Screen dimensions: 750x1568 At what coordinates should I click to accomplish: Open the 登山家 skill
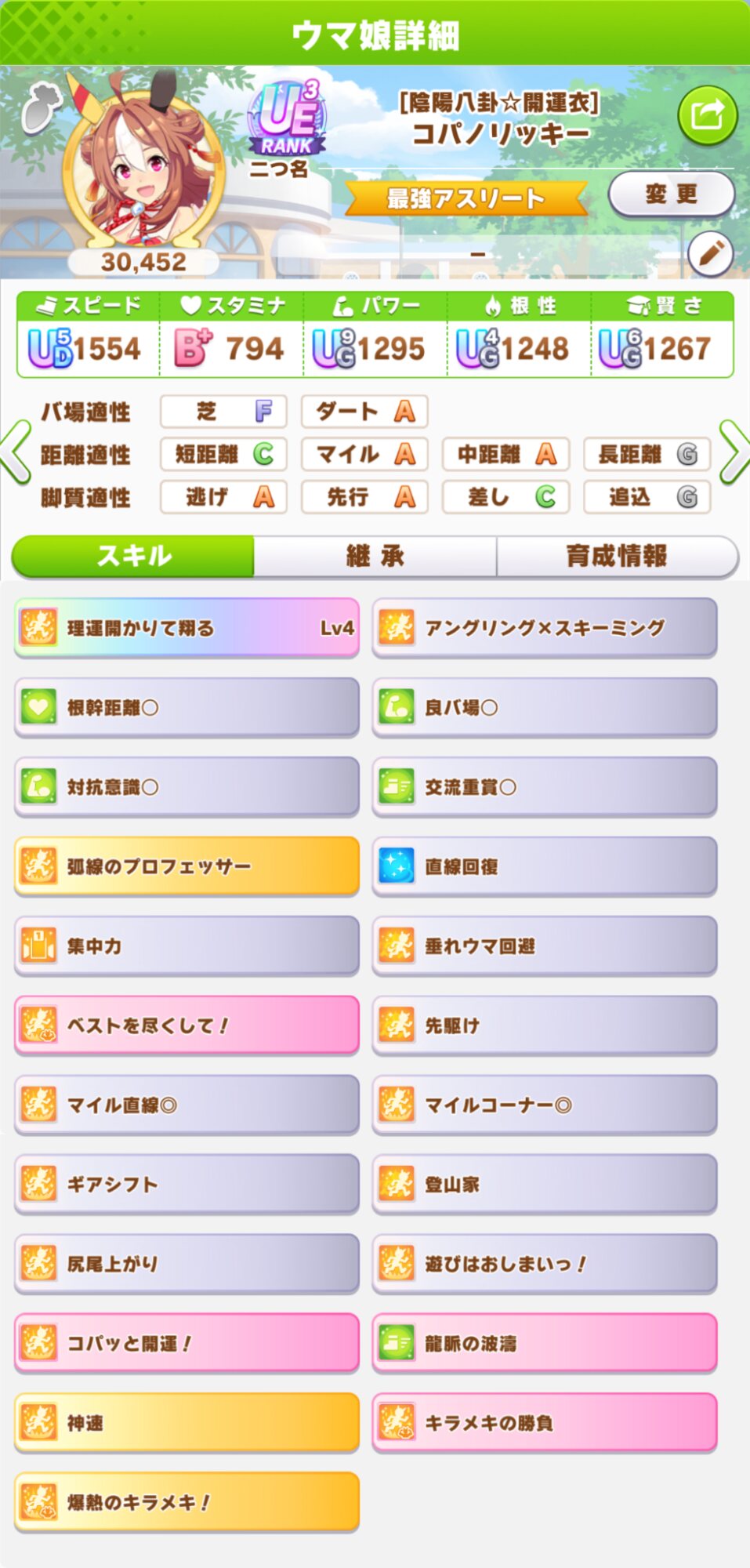click(544, 1185)
